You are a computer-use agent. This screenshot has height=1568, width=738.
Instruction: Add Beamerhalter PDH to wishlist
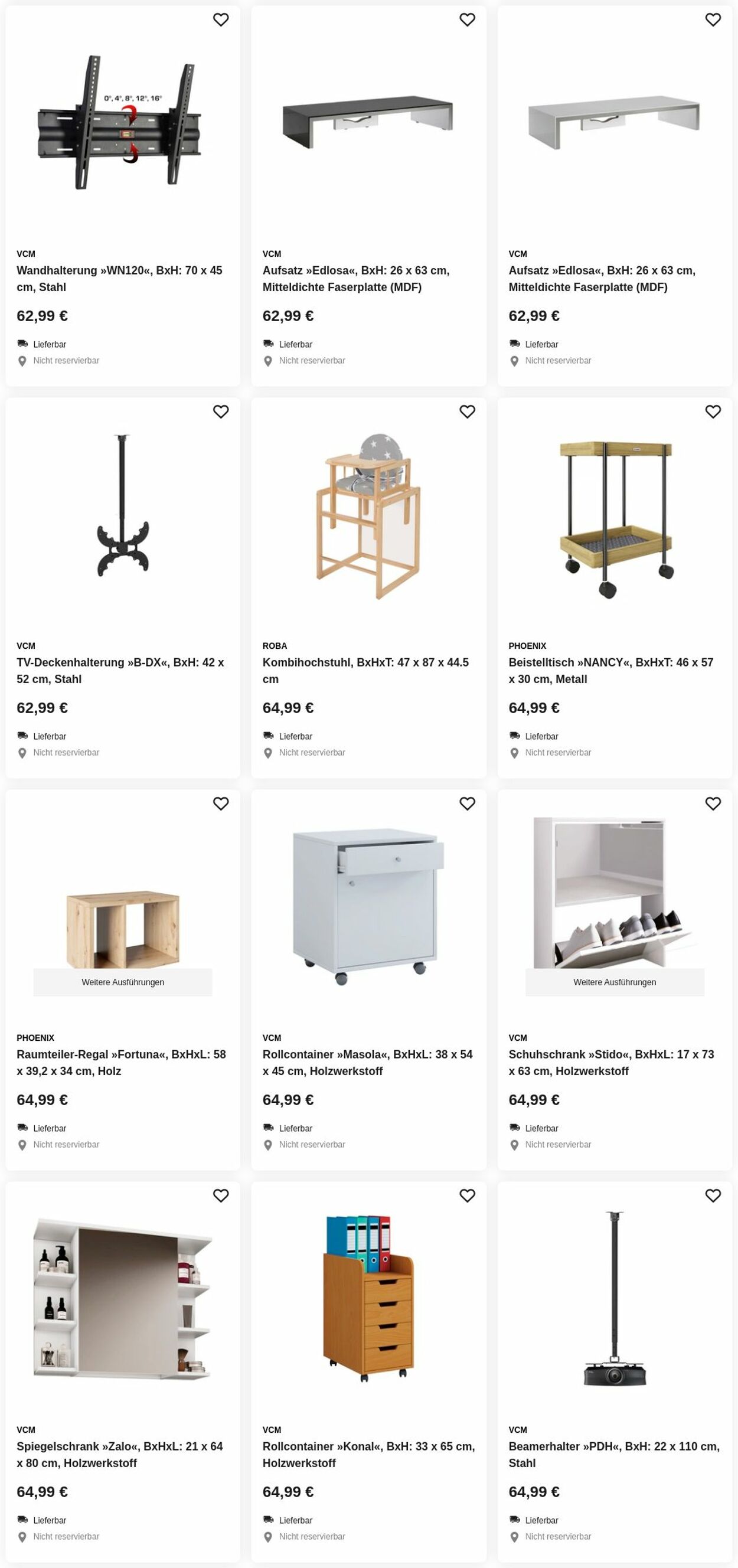pos(713,1195)
